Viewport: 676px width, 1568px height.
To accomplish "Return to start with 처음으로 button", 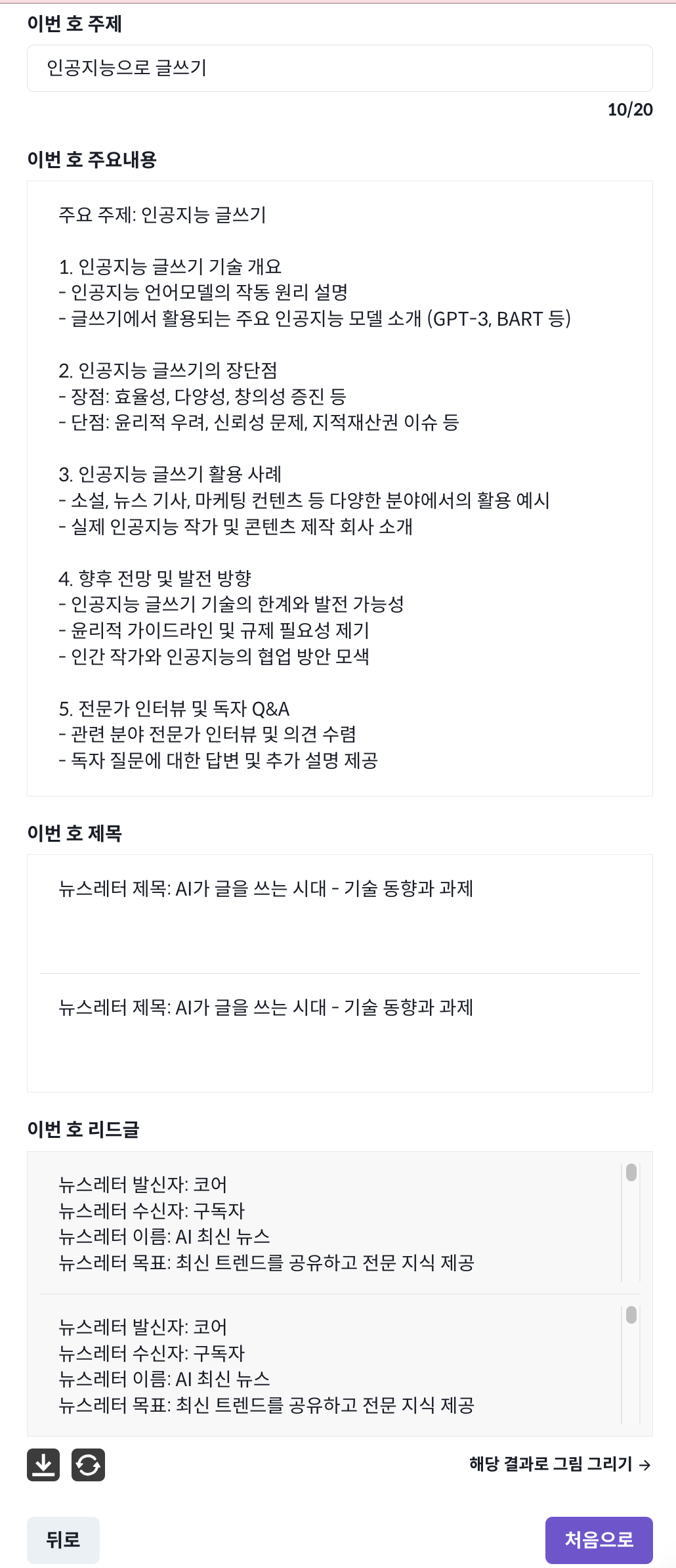I will tap(599, 1540).
